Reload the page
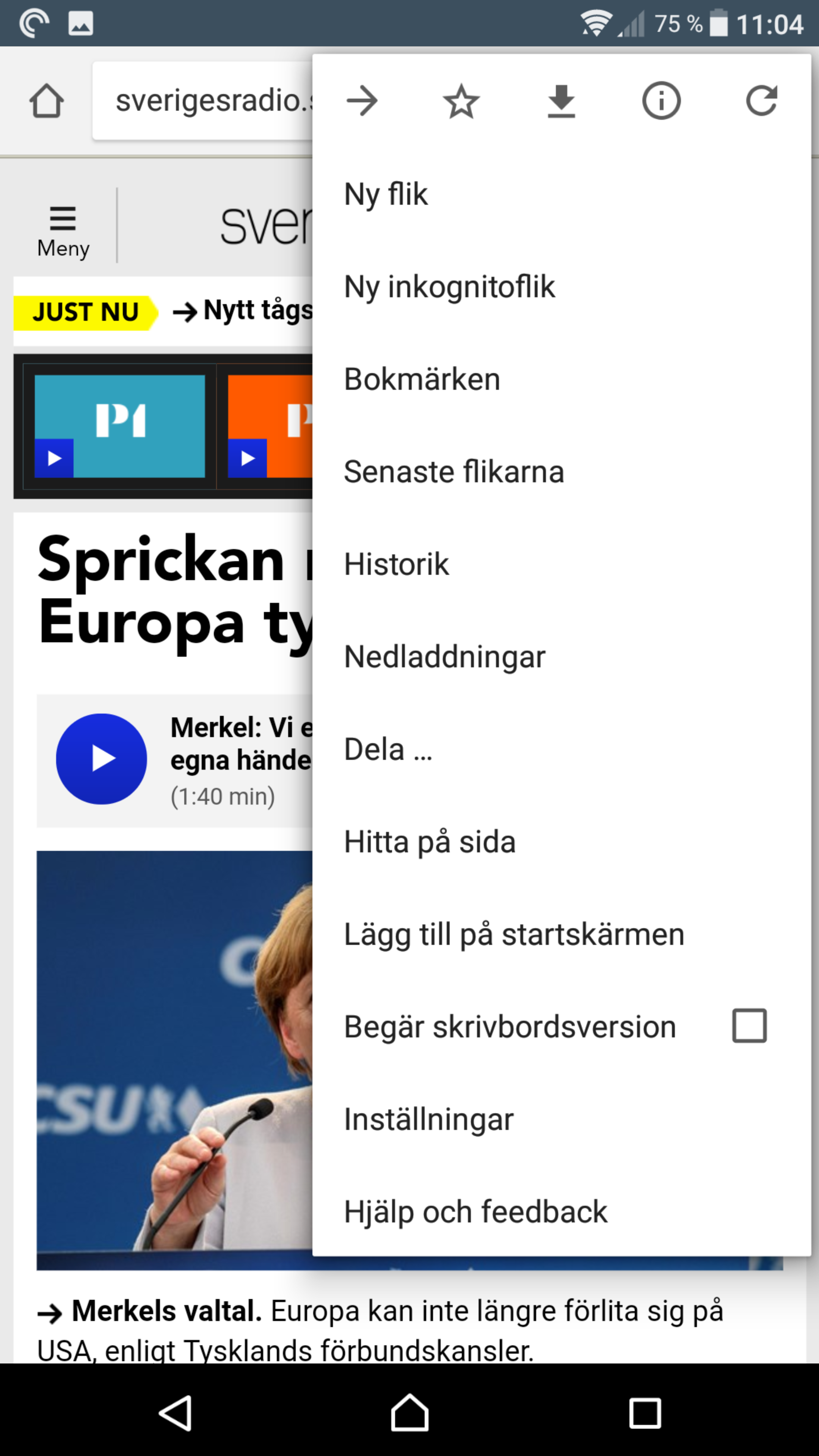The width and height of the screenshot is (819, 1456). pyautogui.click(x=761, y=102)
